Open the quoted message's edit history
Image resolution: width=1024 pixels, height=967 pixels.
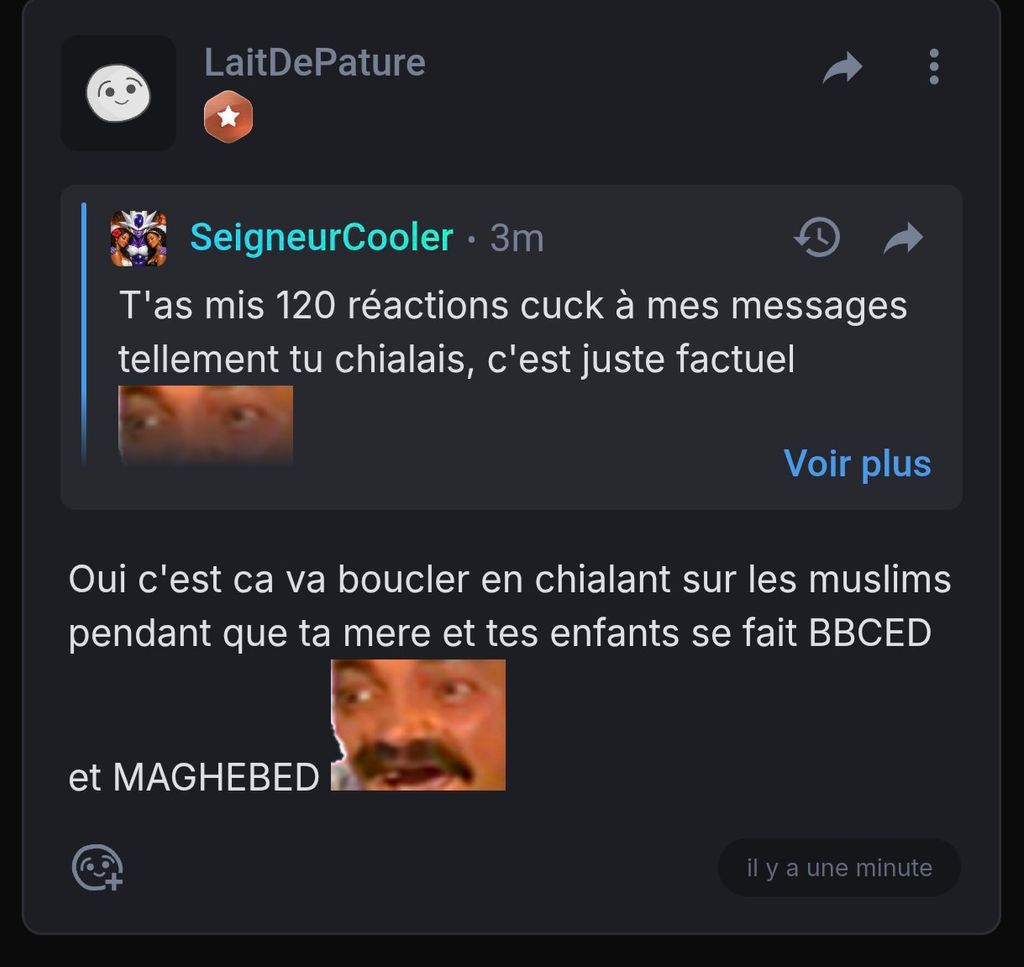[x=817, y=238]
